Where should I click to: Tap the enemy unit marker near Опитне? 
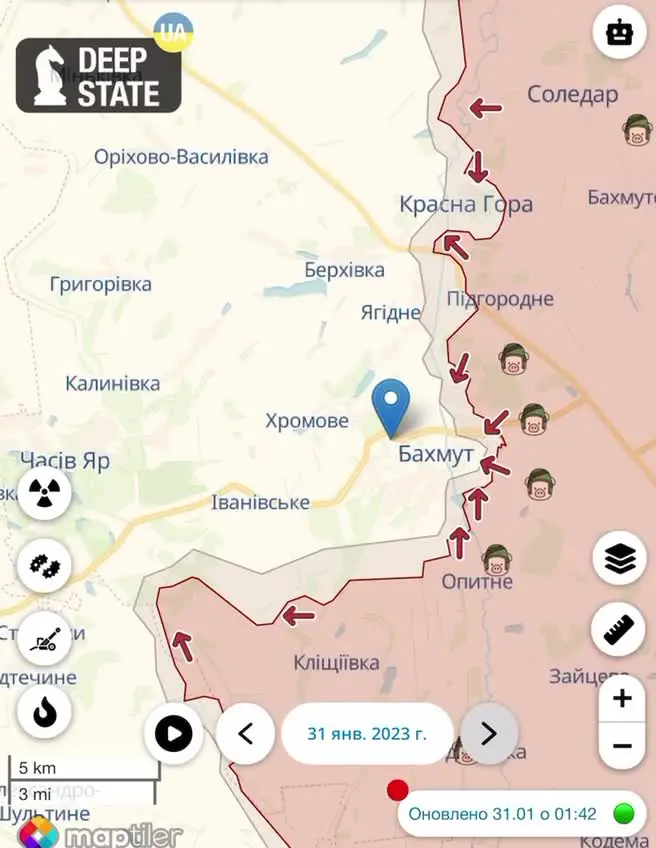pos(496,560)
